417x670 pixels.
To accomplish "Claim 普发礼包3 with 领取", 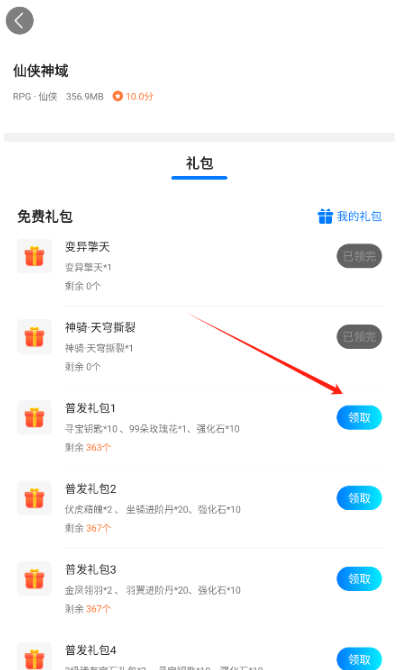I will click(x=359, y=579).
